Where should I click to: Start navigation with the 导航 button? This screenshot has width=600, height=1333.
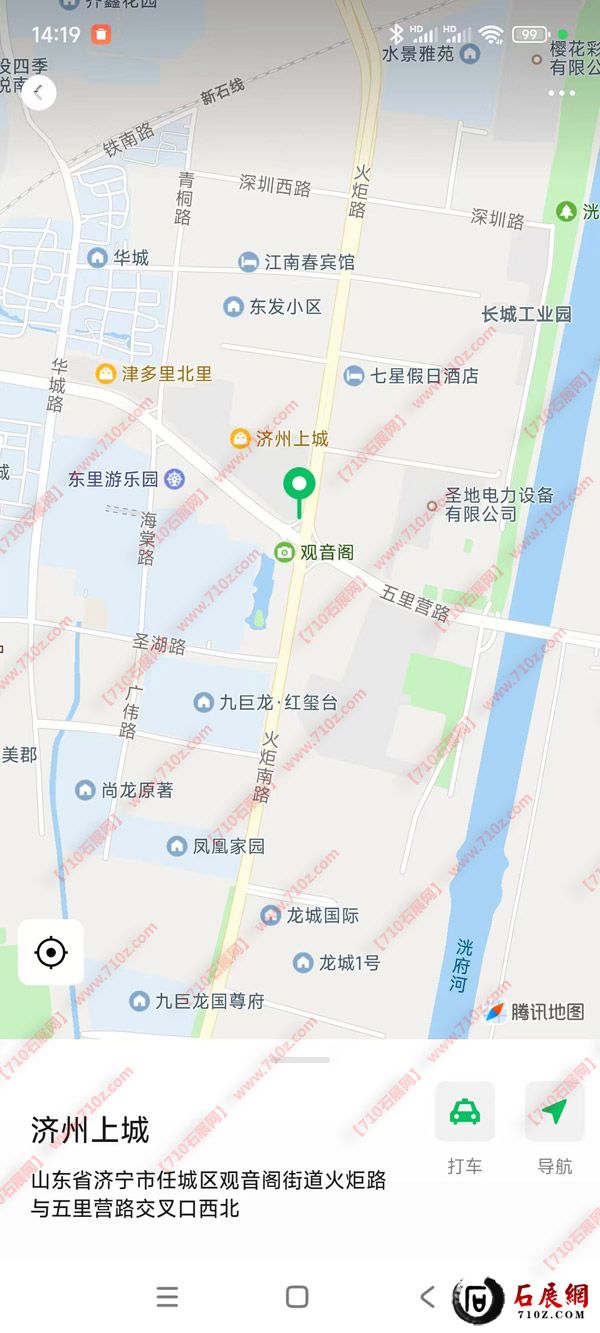pyautogui.click(x=554, y=1112)
